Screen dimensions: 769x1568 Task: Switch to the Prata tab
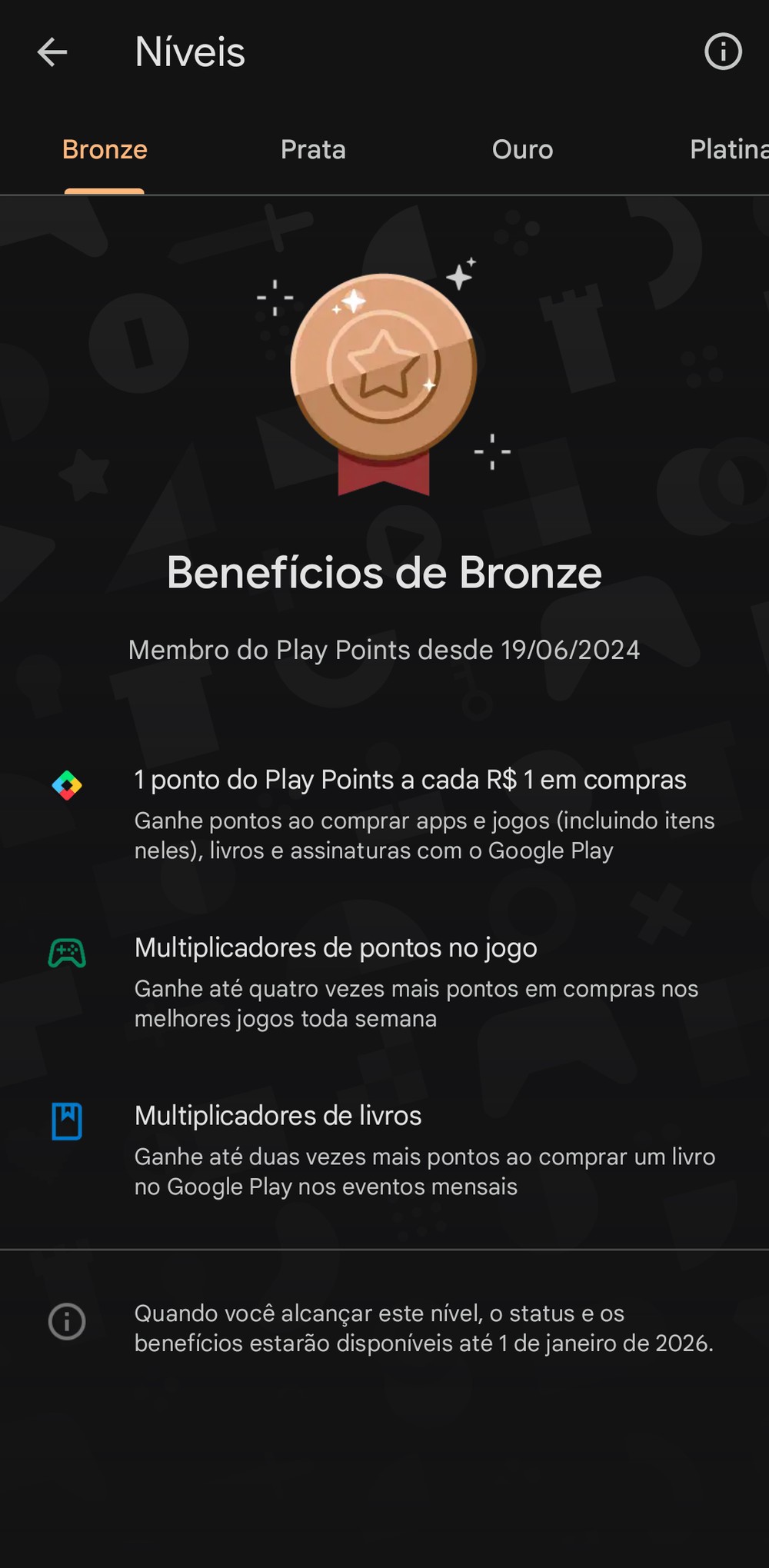click(x=313, y=149)
